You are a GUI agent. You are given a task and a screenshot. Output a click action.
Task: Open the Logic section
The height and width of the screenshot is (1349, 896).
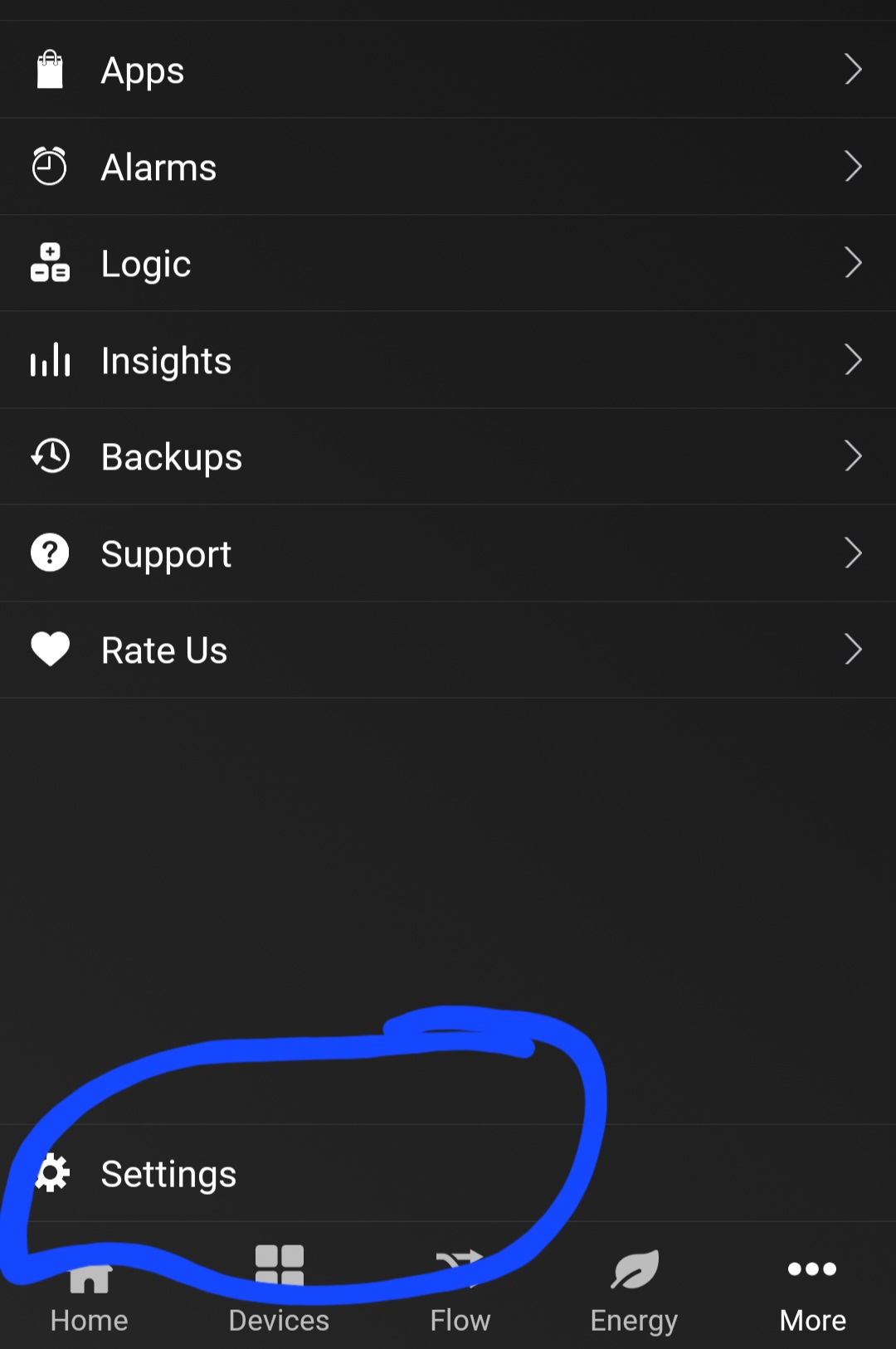click(x=448, y=264)
